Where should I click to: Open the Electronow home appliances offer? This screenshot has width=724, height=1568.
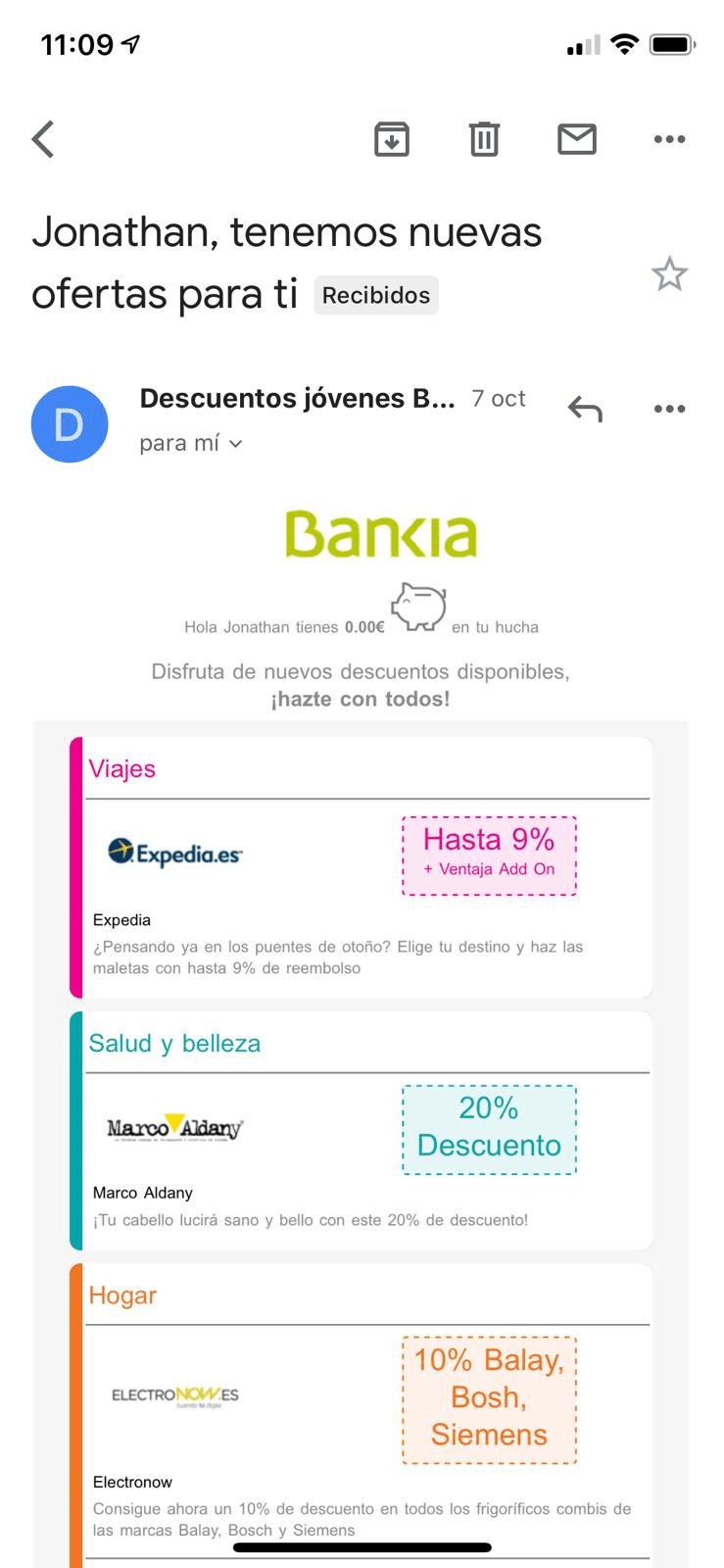[362, 1411]
